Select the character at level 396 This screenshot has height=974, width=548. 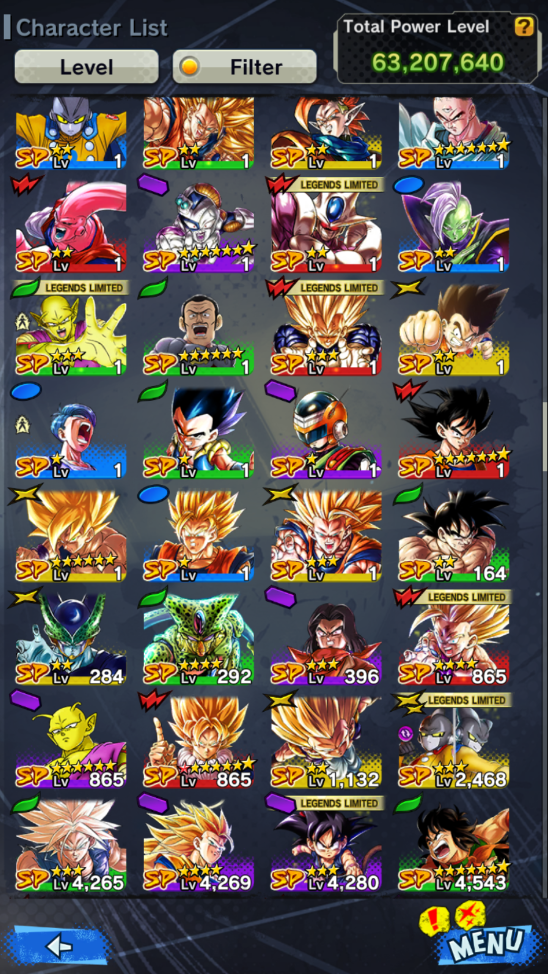point(326,639)
